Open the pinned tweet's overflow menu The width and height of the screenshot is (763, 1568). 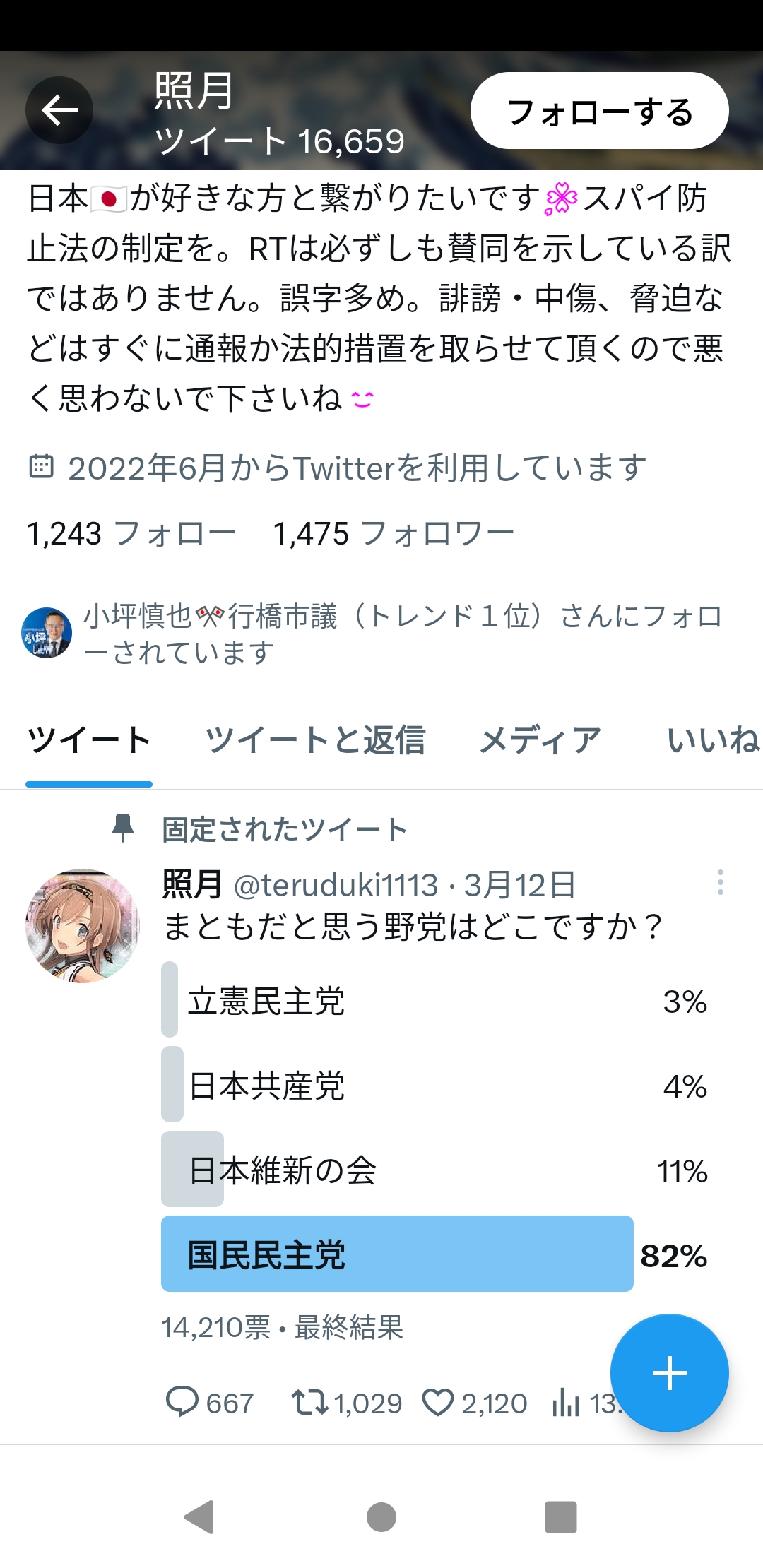(720, 883)
